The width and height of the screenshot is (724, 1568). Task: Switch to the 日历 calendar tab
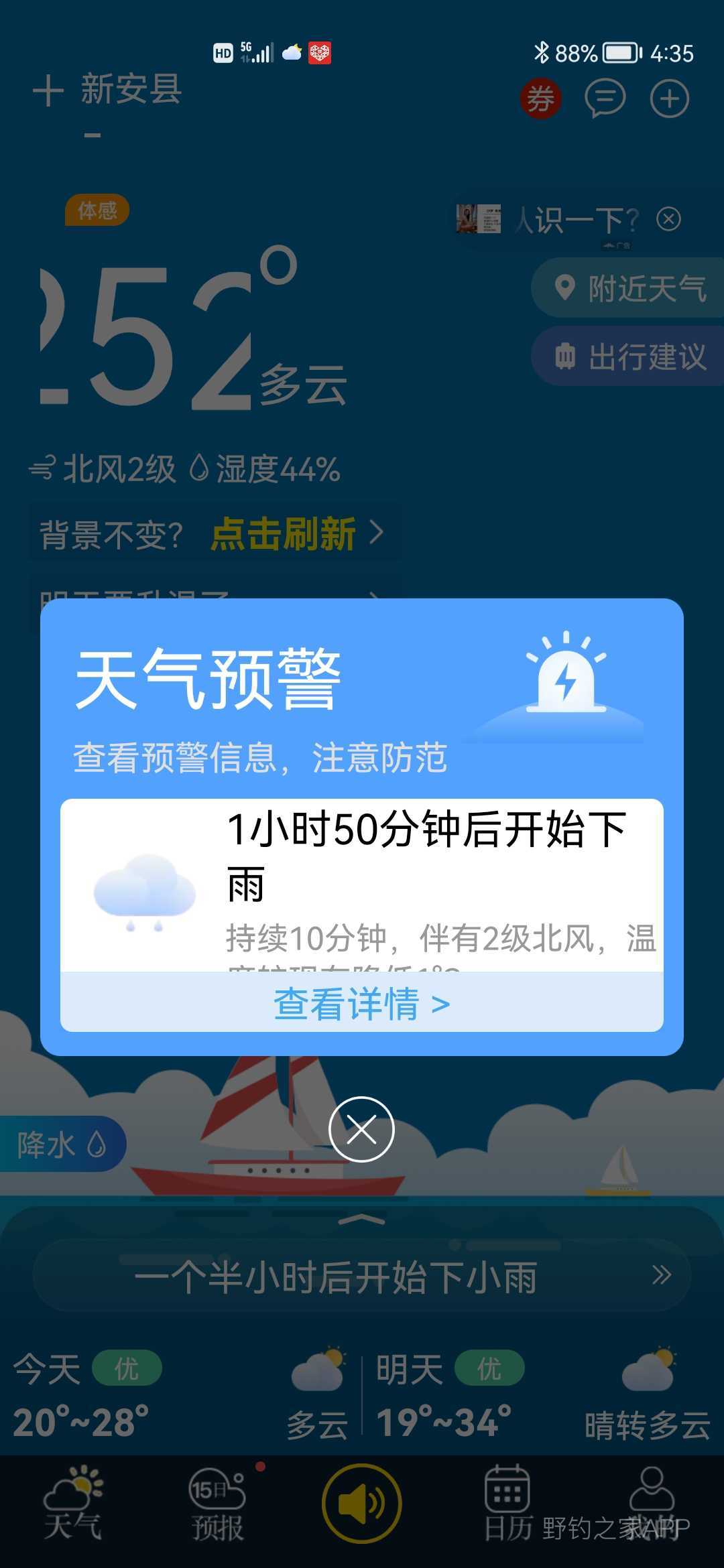pos(507,1504)
